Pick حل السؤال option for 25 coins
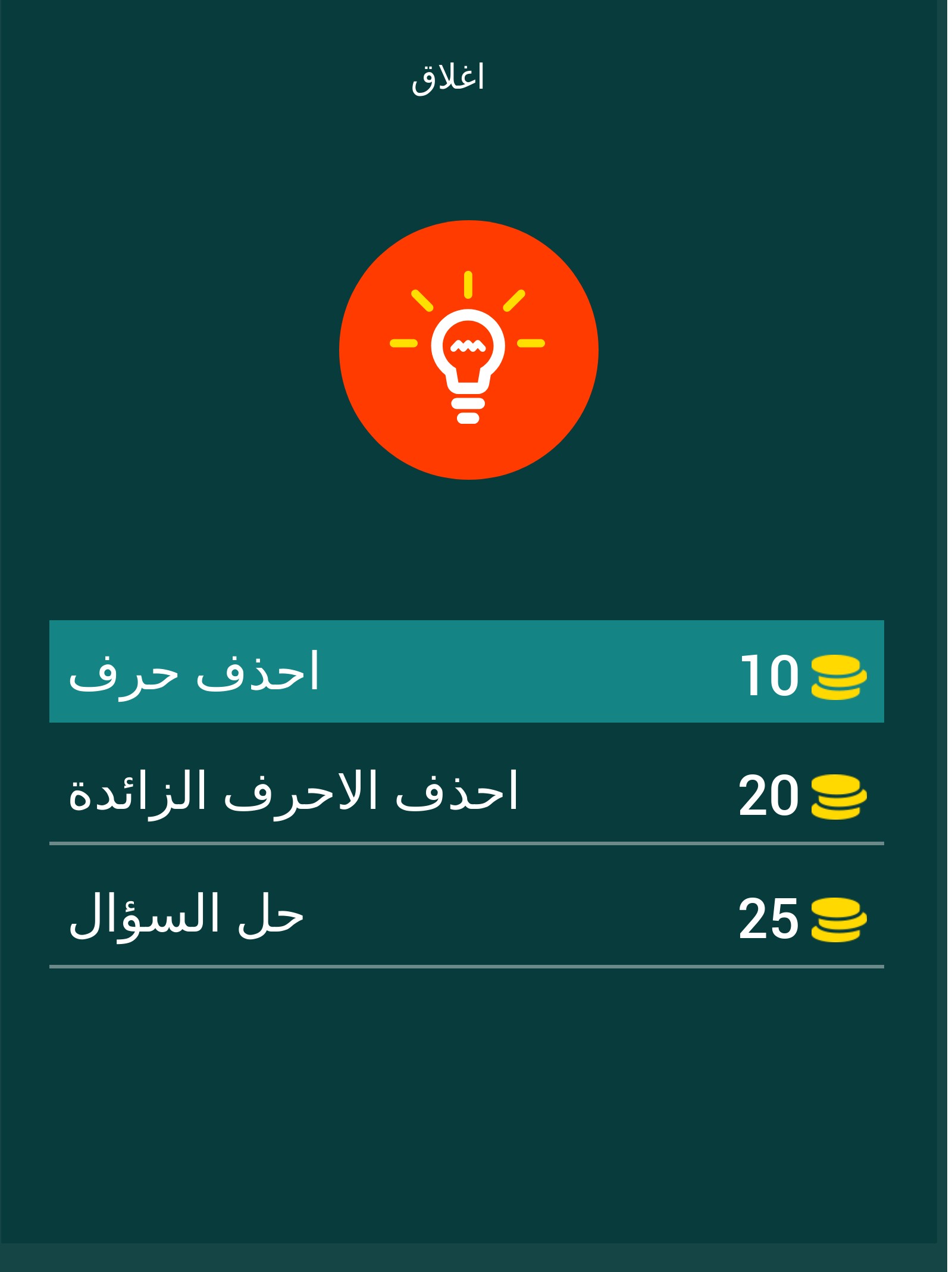The width and height of the screenshot is (952, 1272). [x=466, y=915]
